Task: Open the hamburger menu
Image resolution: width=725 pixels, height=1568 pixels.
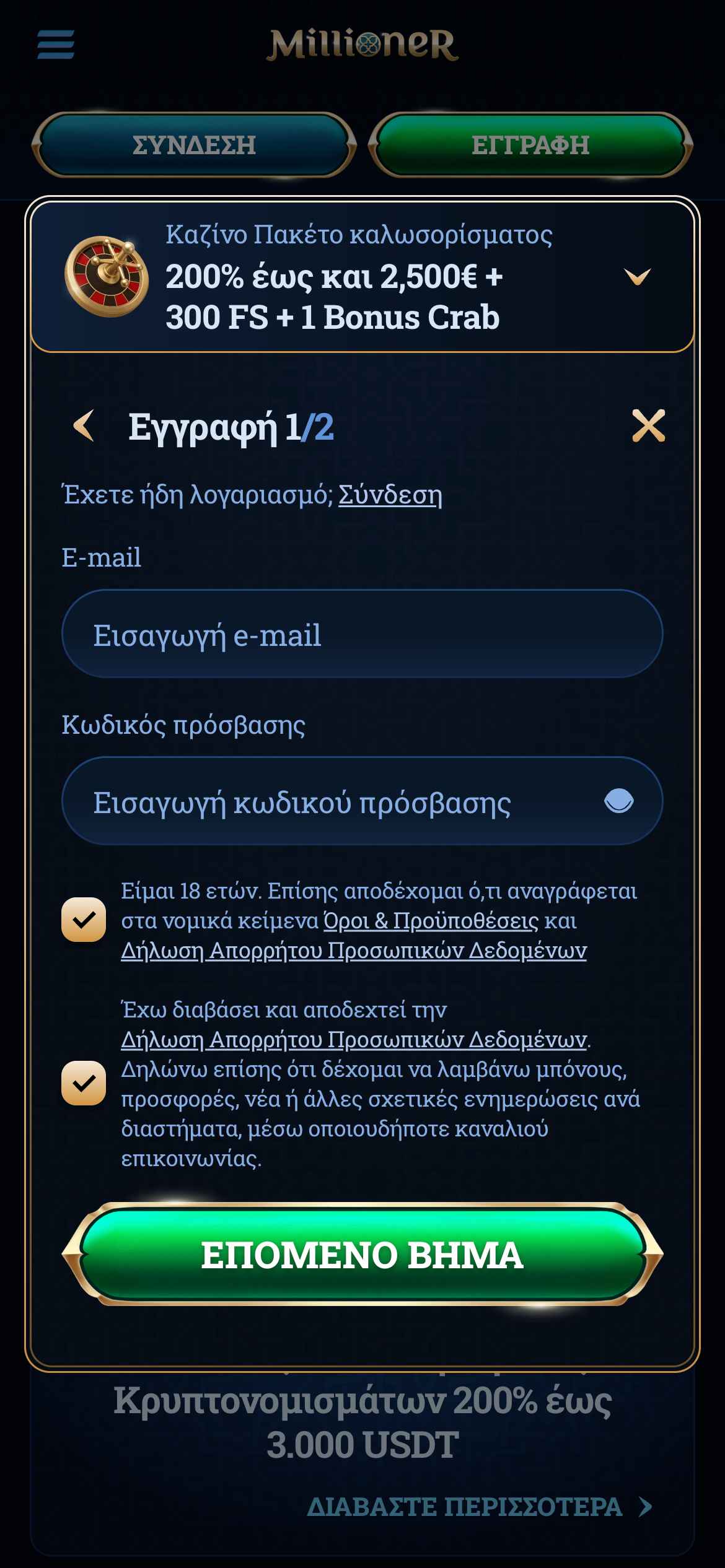Action: tap(56, 45)
